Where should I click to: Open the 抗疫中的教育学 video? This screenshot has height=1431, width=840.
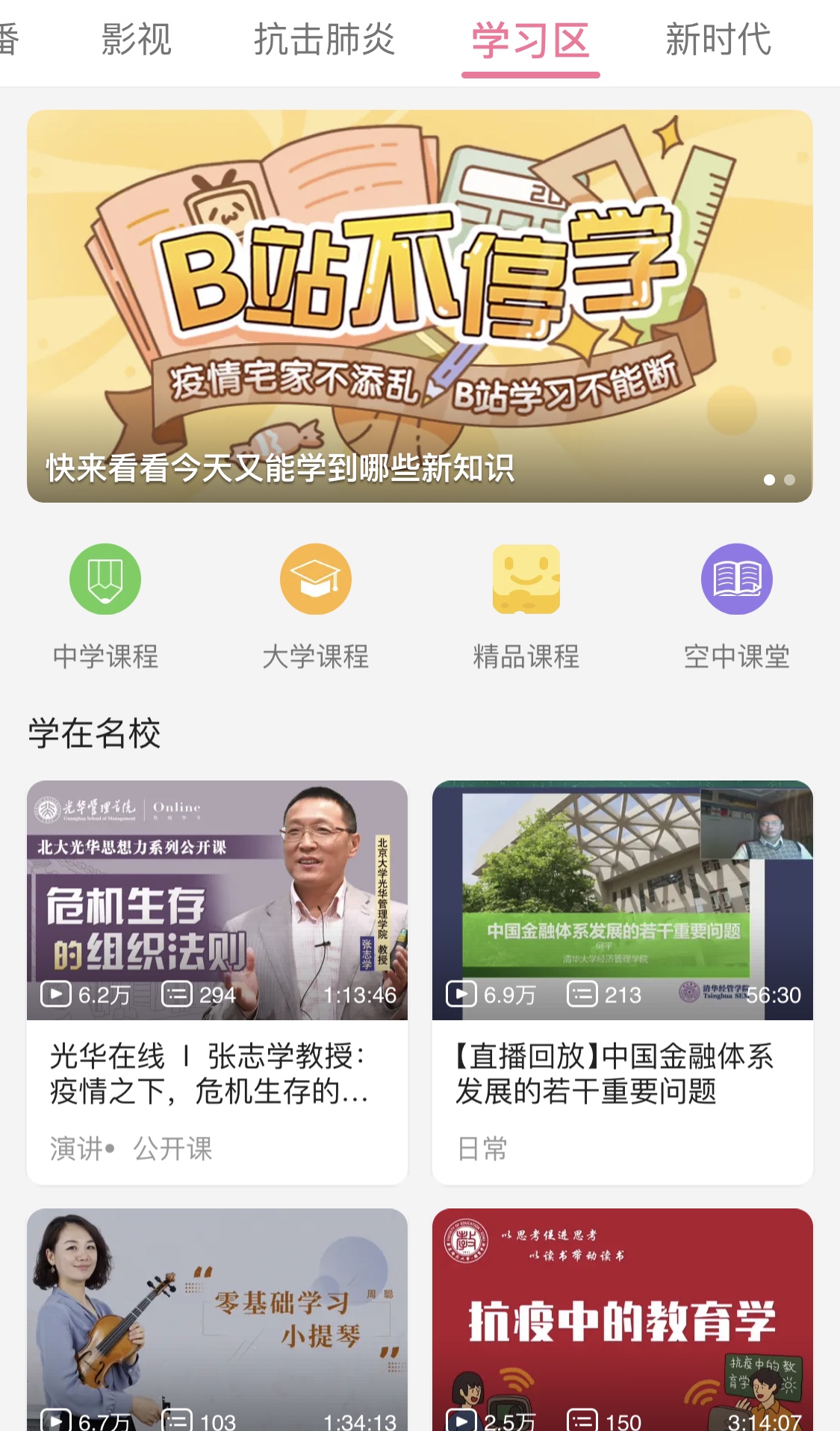click(x=623, y=1319)
